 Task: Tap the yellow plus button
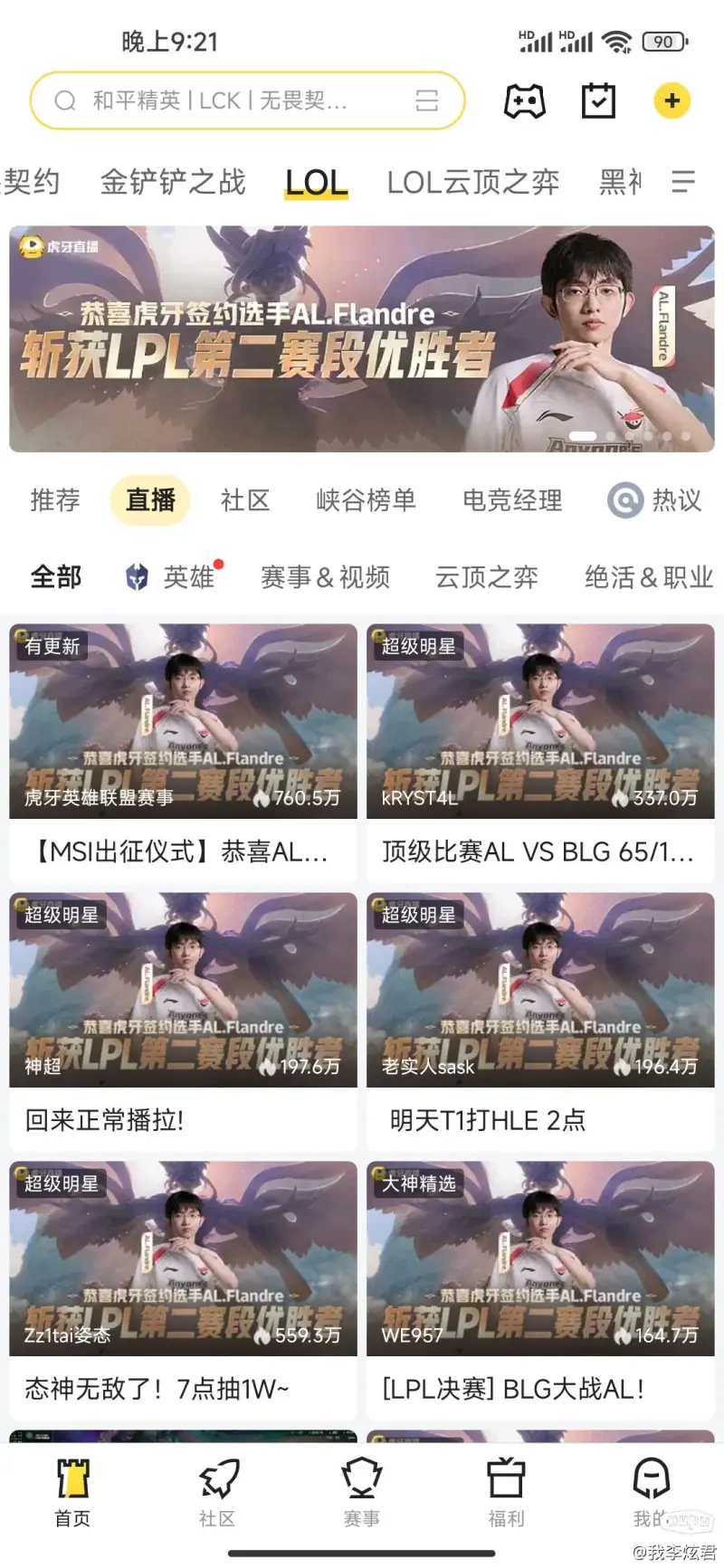click(x=672, y=100)
